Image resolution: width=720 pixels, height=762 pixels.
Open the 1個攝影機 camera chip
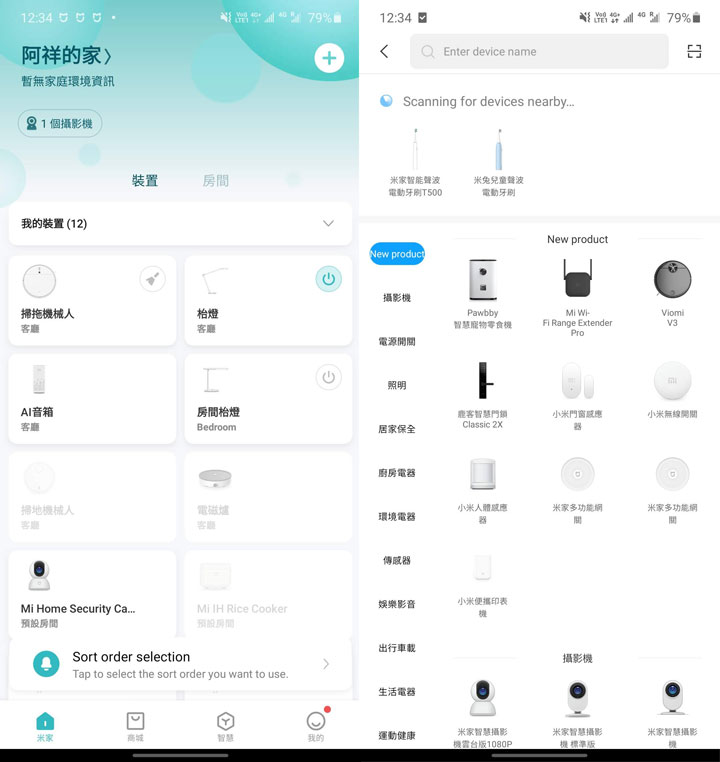[59, 124]
